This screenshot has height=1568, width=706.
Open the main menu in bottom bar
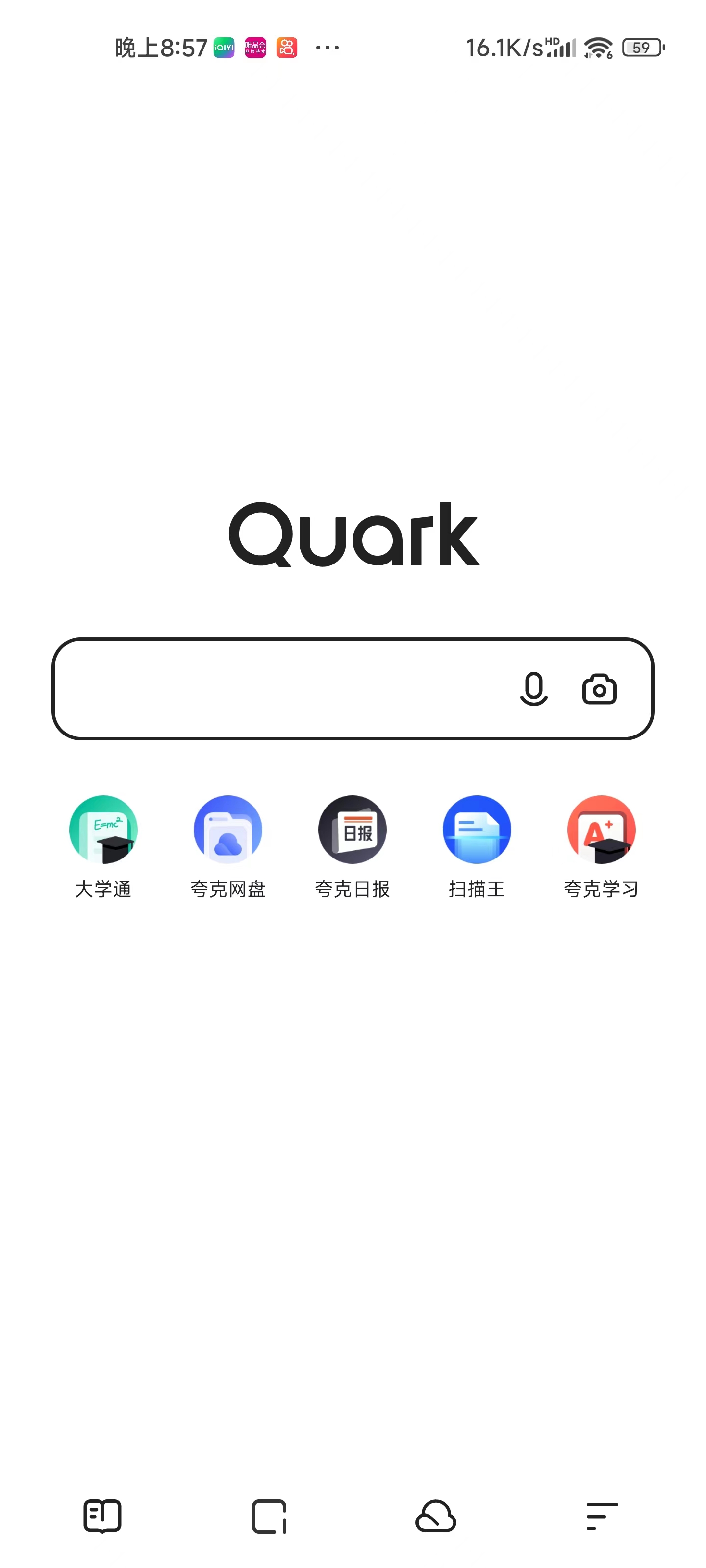point(602,1516)
